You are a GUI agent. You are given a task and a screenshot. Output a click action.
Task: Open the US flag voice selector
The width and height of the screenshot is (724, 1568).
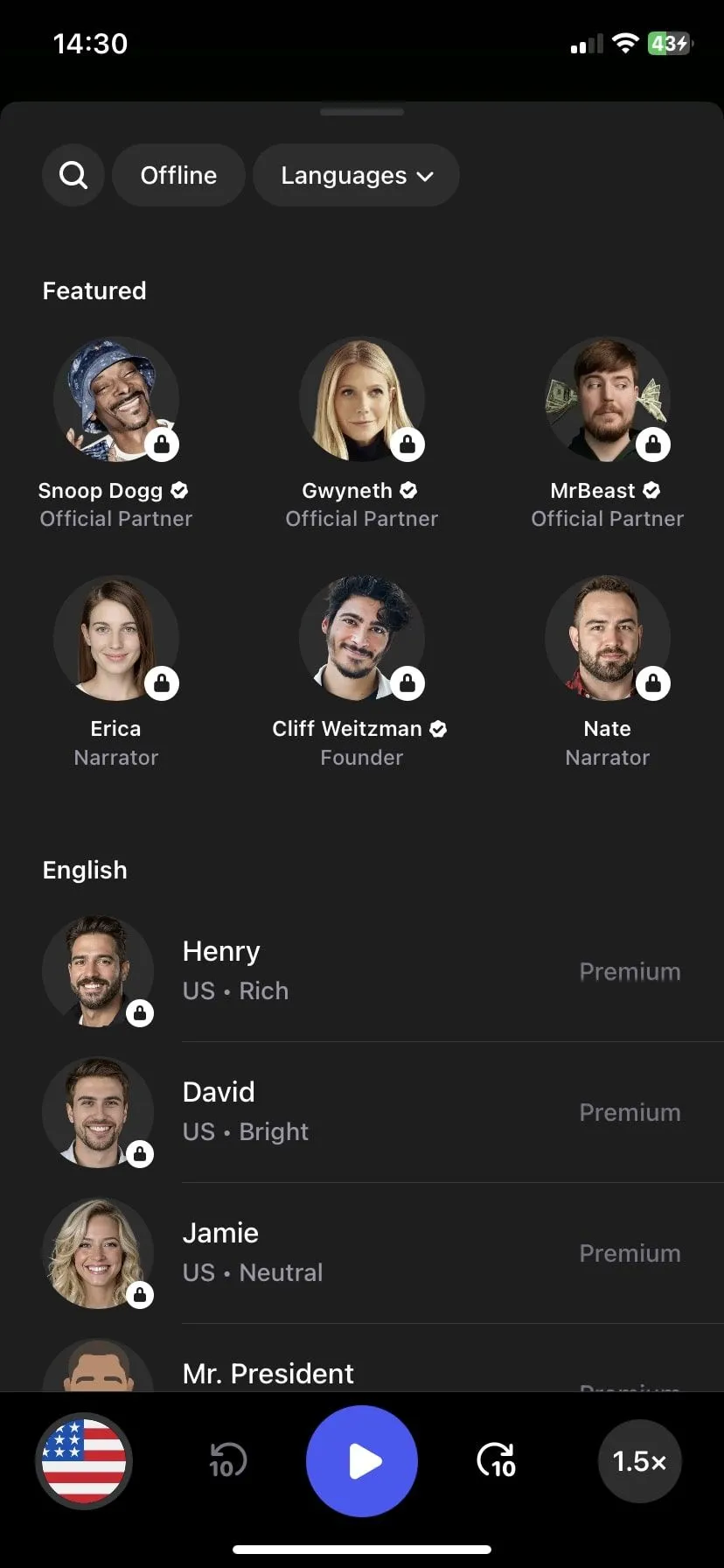click(84, 1461)
